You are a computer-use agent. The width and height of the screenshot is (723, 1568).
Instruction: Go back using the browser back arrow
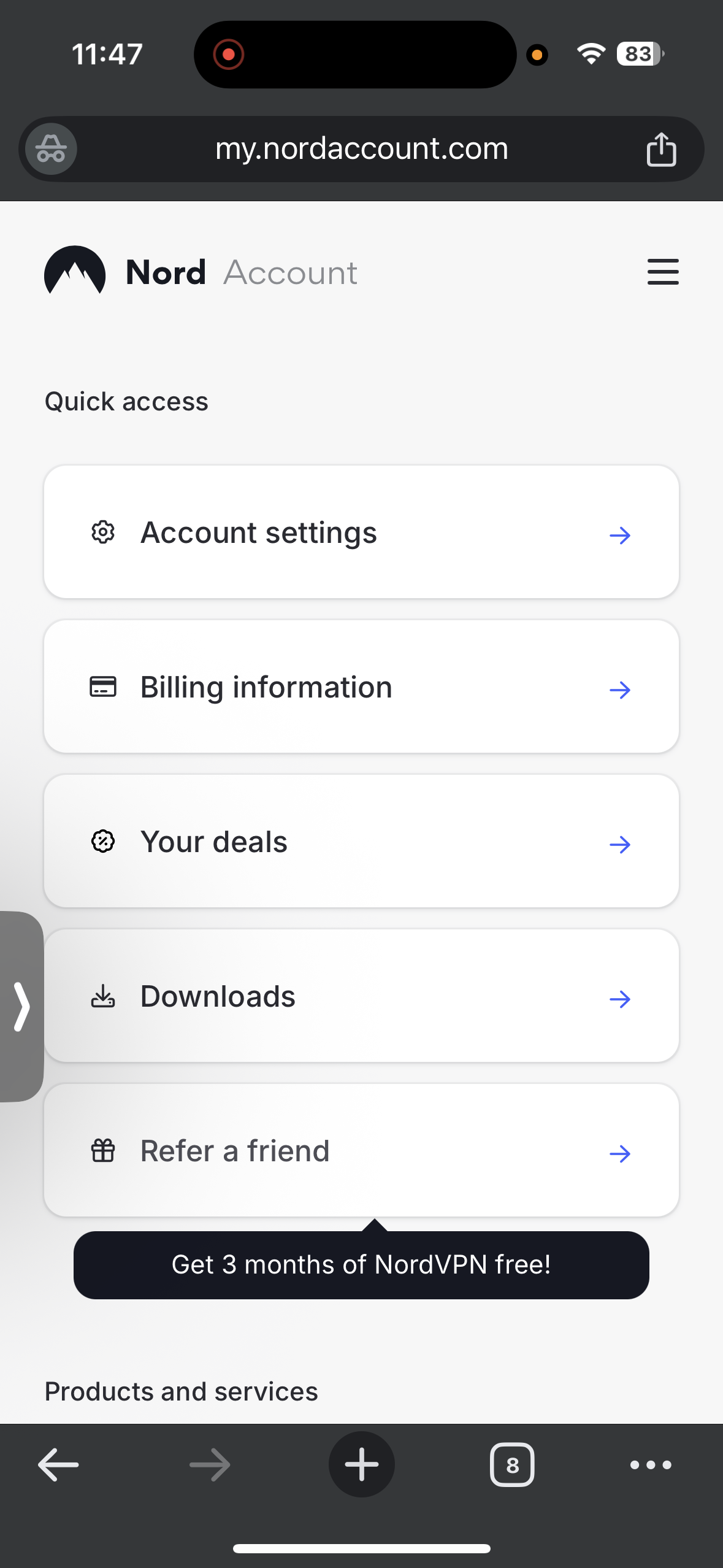[x=58, y=1465]
